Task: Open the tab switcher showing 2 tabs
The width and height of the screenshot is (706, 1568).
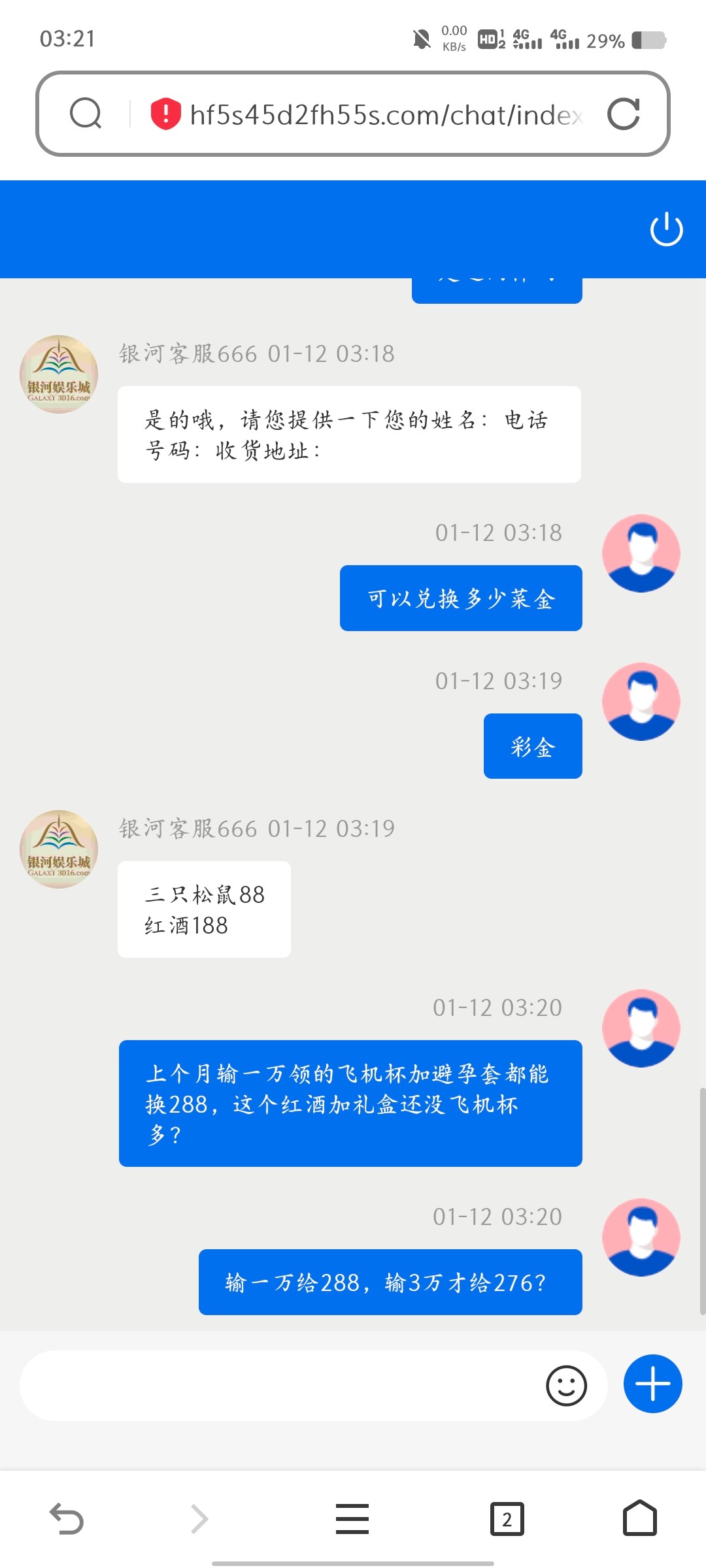Action: tap(507, 1518)
